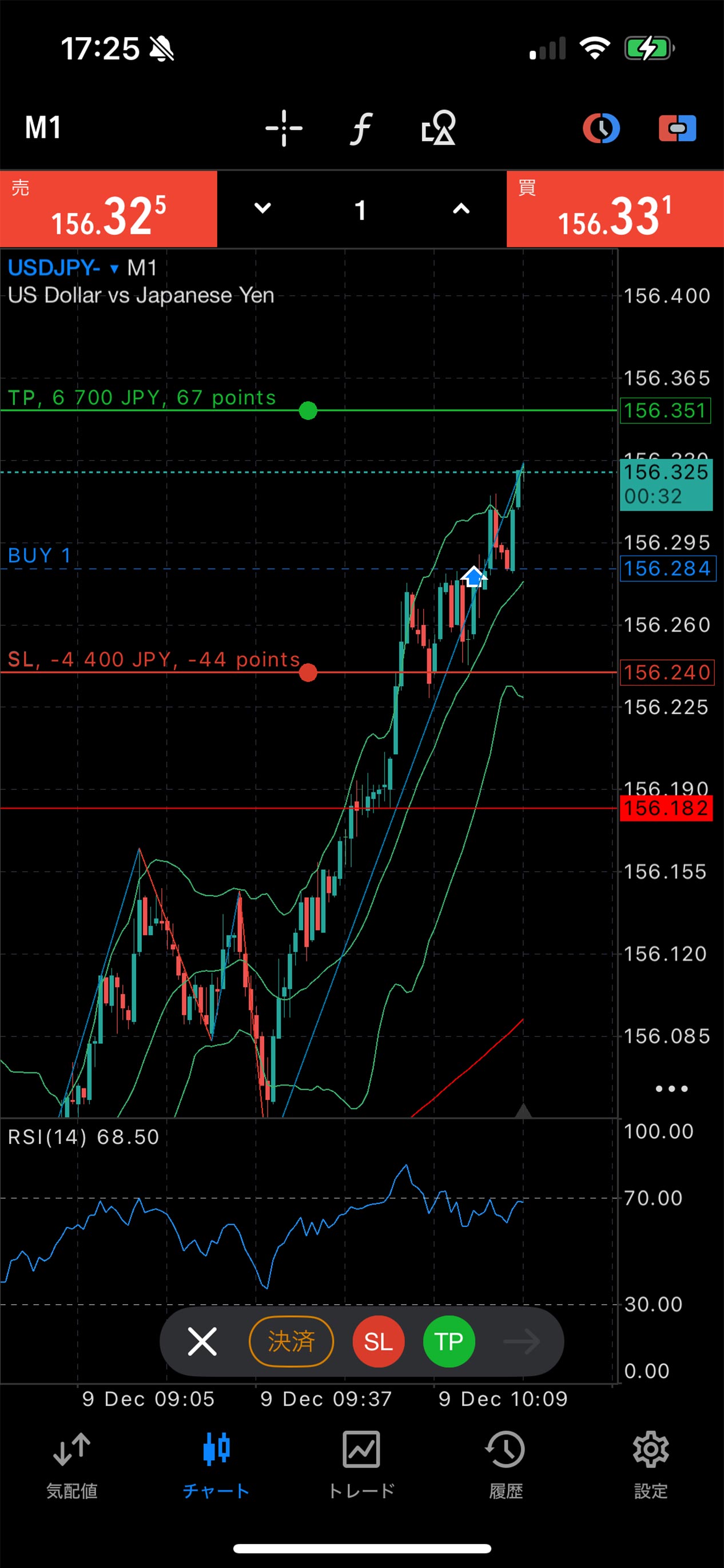Image resolution: width=724 pixels, height=1568 pixels.
Task: Tap the green TP button
Action: pyautogui.click(x=448, y=1341)
